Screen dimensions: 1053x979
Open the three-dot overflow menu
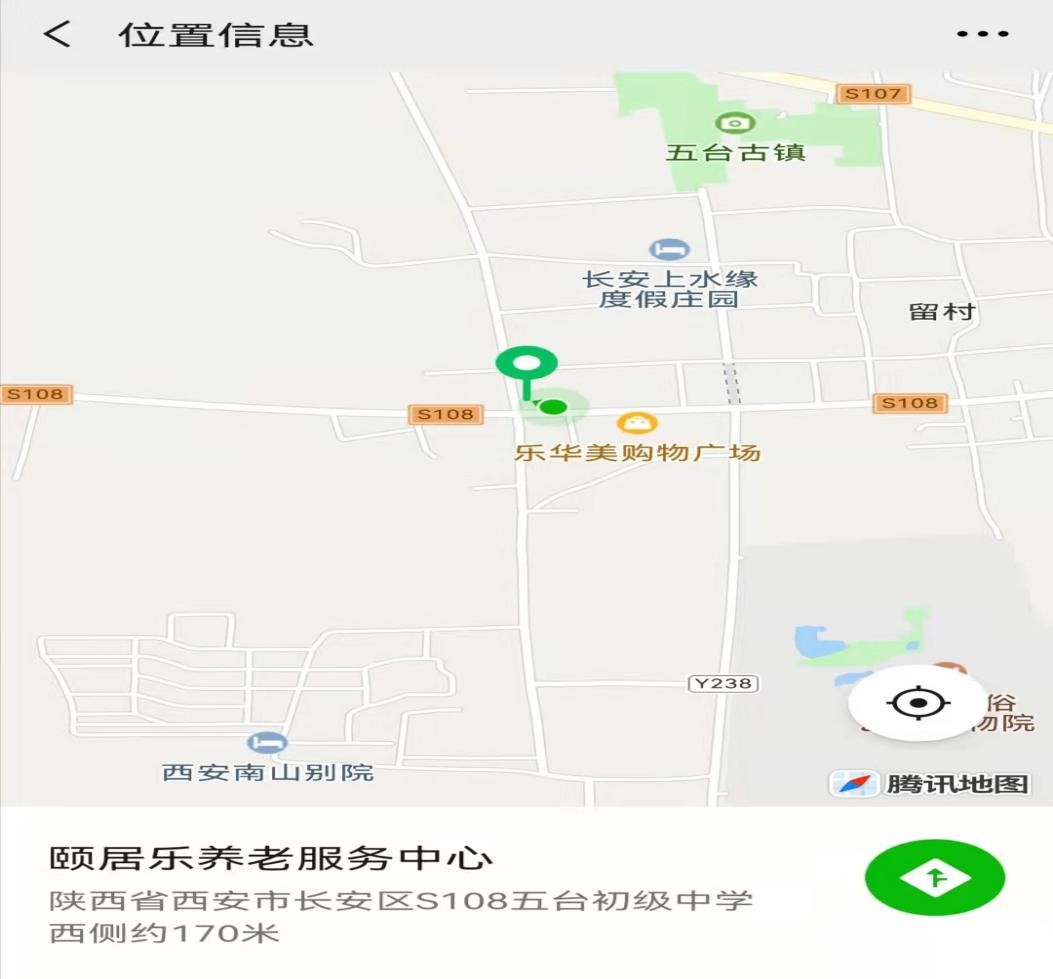point(982,34)
